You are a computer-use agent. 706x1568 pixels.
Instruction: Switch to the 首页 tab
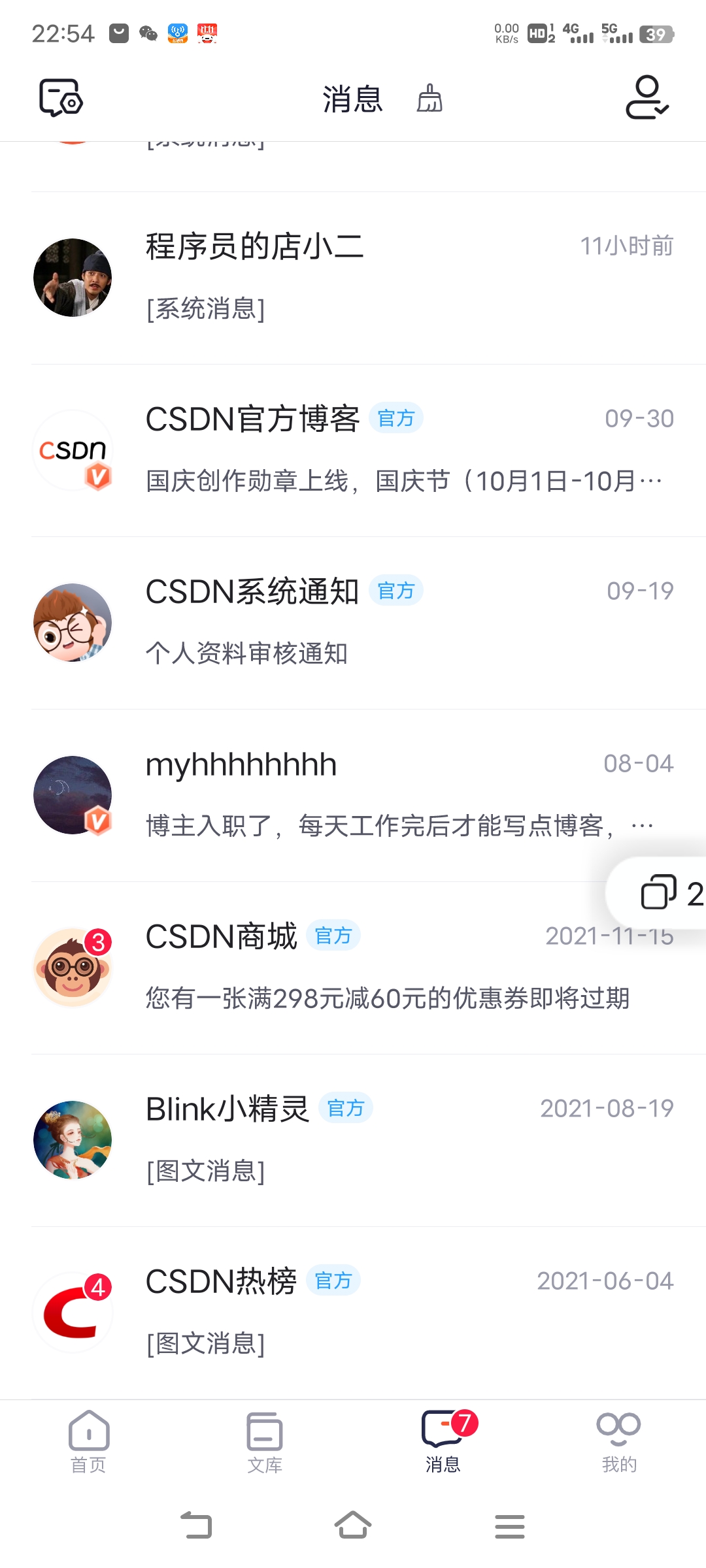click(x=88, y=1441)
